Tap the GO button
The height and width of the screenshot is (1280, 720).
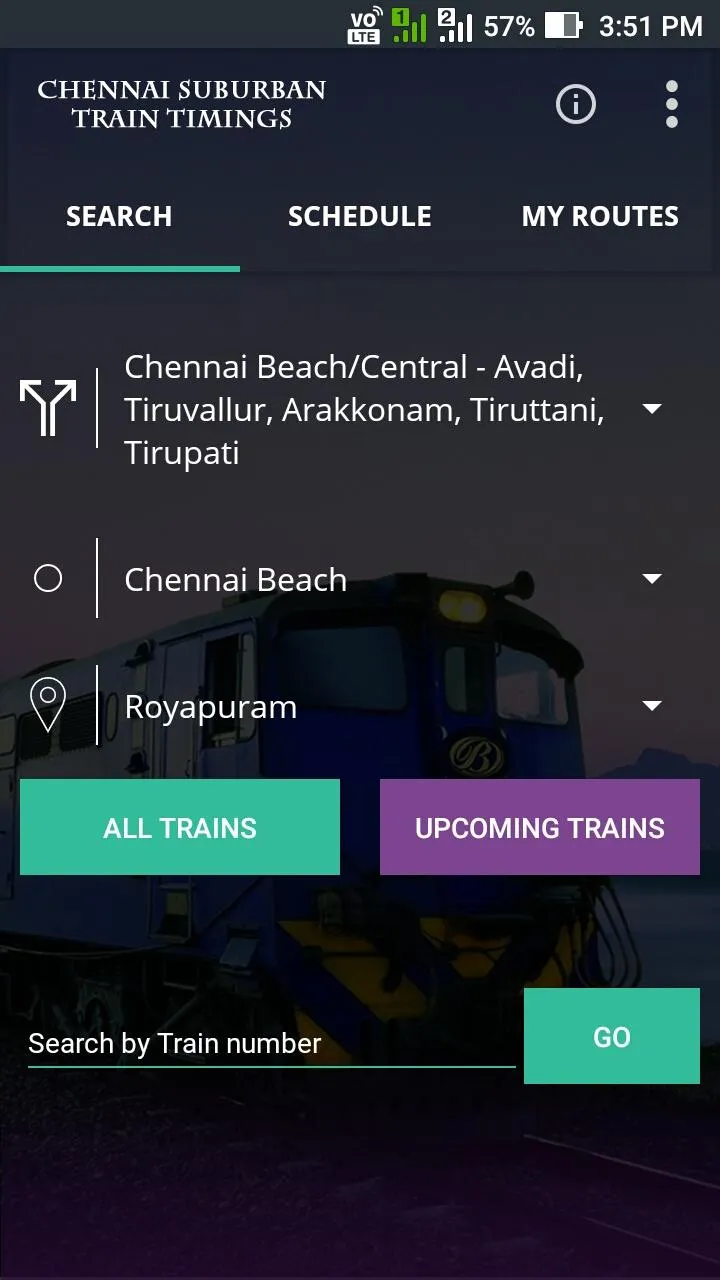point(611,1037)
